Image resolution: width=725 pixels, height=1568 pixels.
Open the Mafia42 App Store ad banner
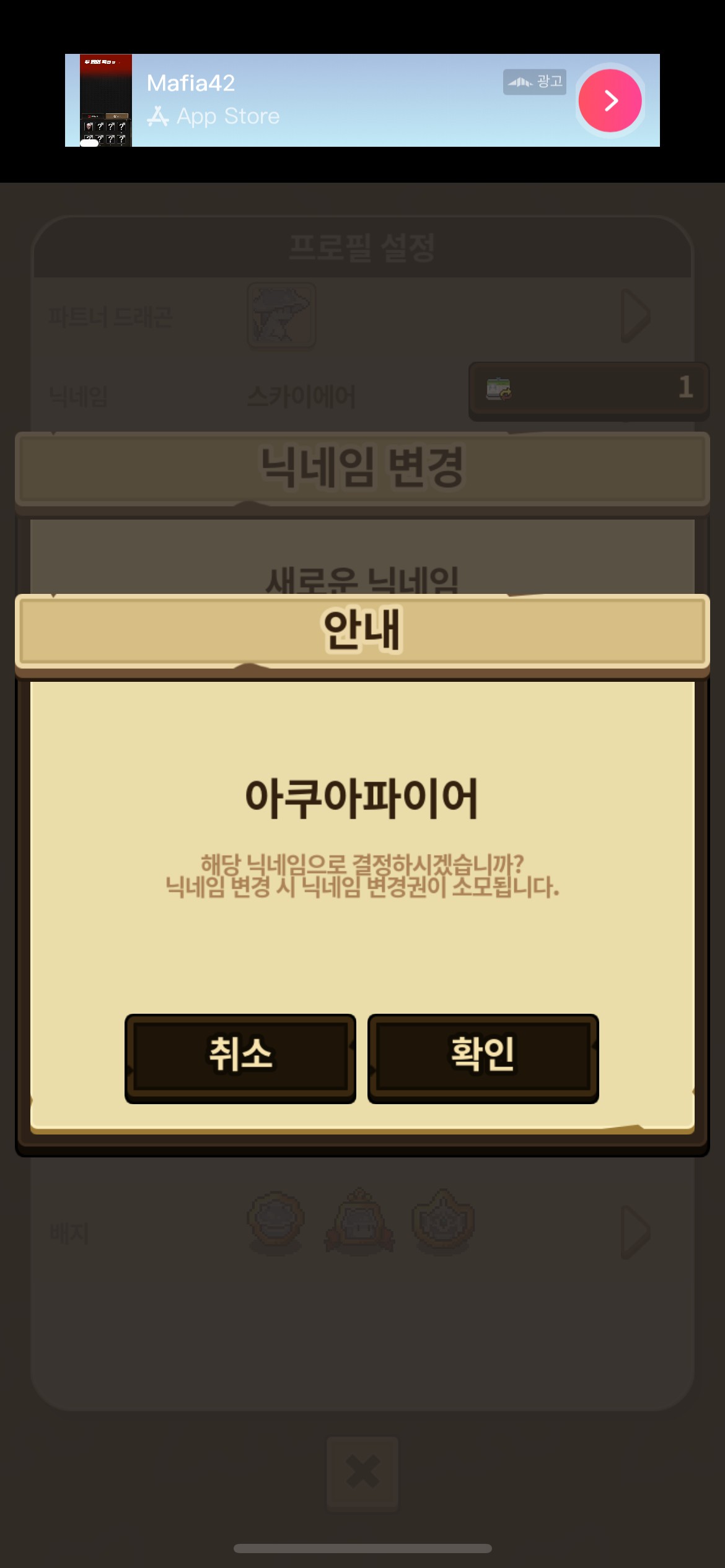pyautogui.click(x=362, y=100)
